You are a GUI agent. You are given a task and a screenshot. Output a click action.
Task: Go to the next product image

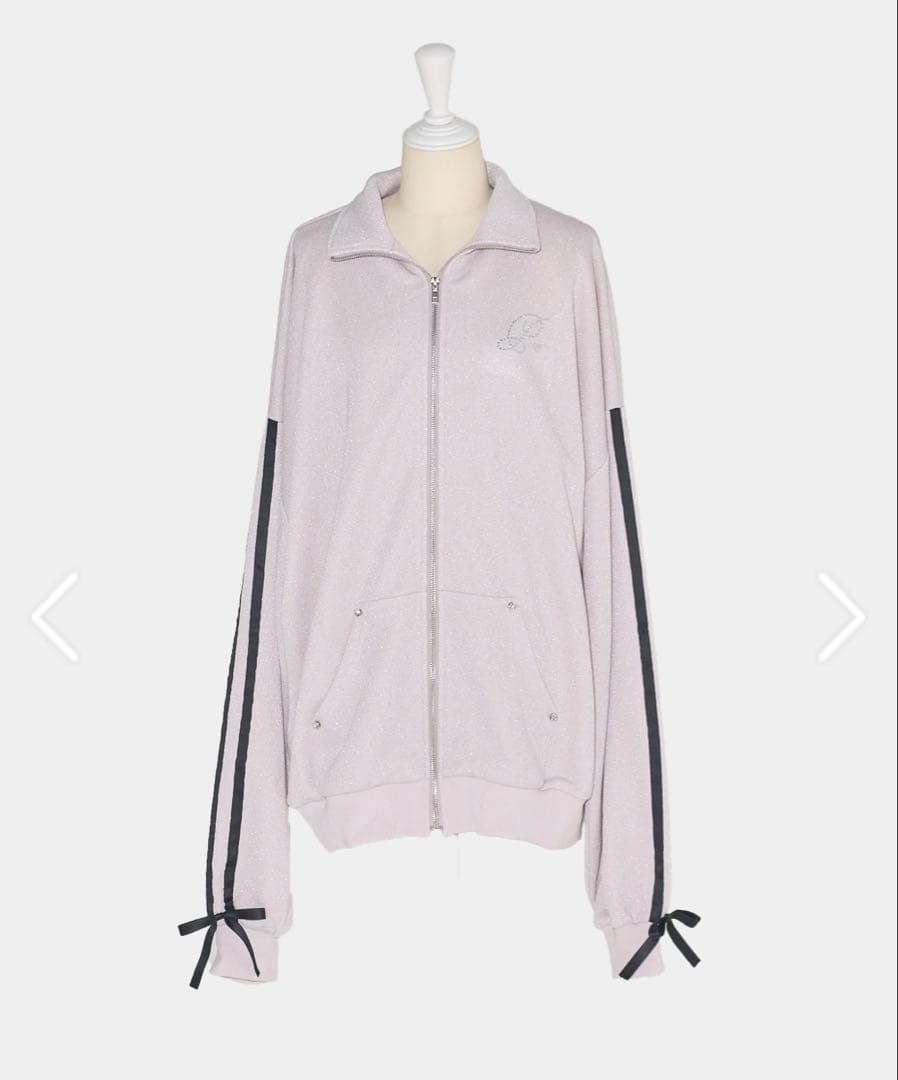point(841,616)
